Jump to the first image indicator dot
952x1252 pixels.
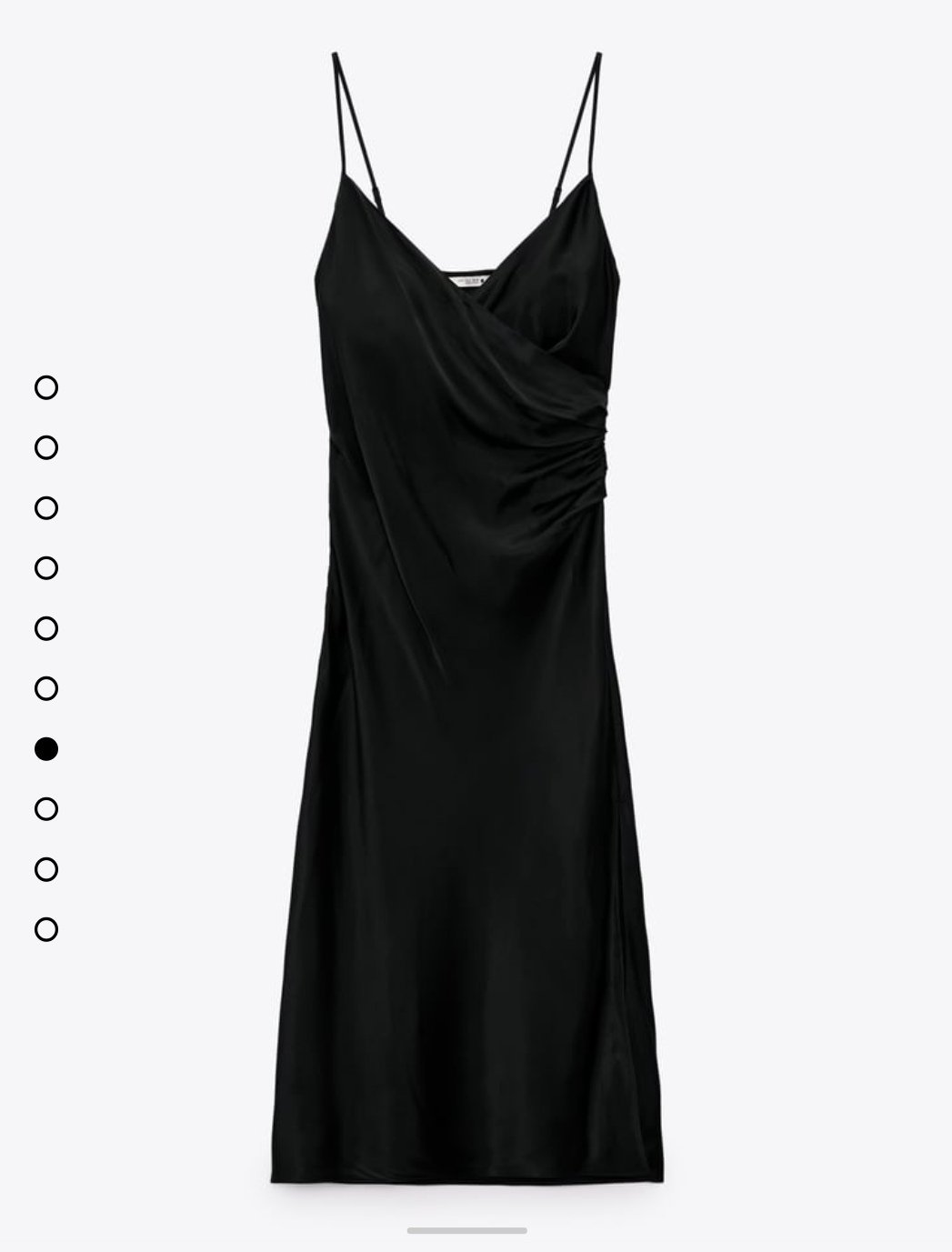pos(46,387)
